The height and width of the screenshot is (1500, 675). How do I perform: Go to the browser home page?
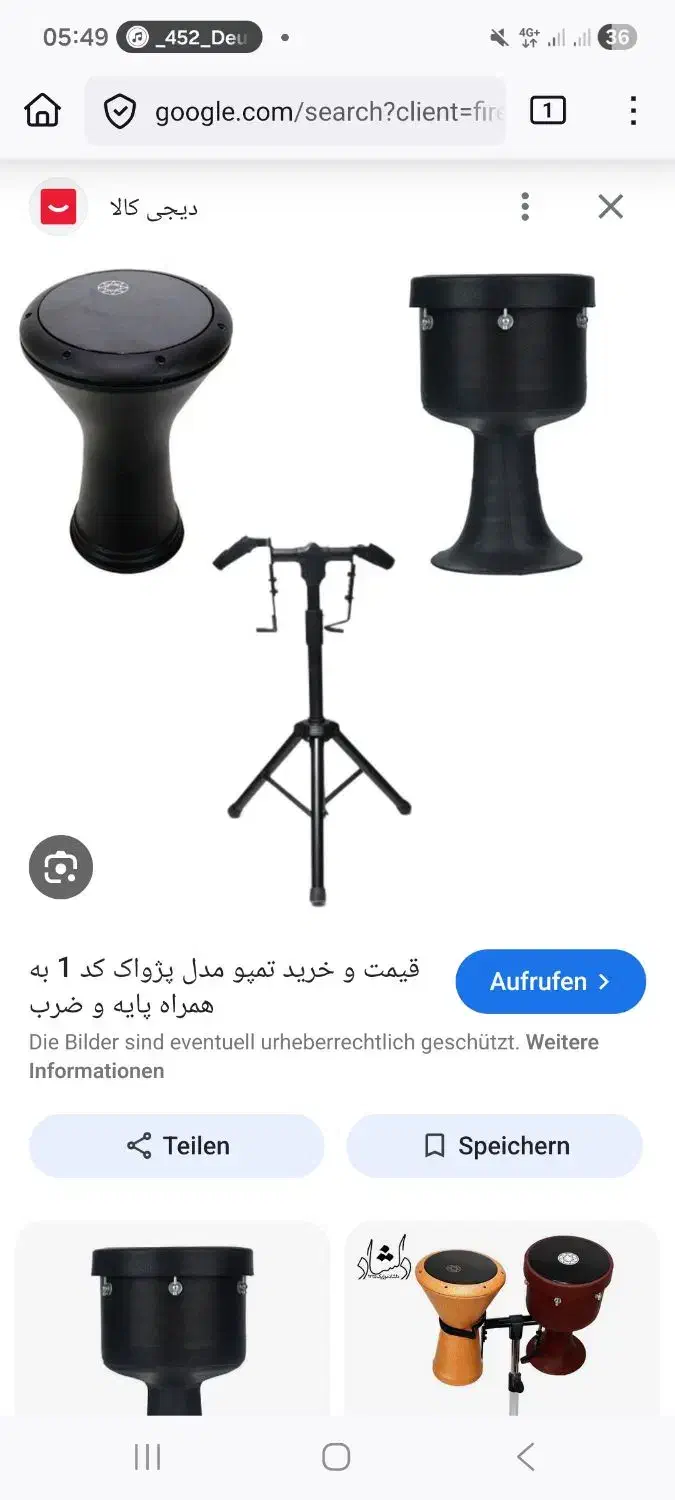42,111
